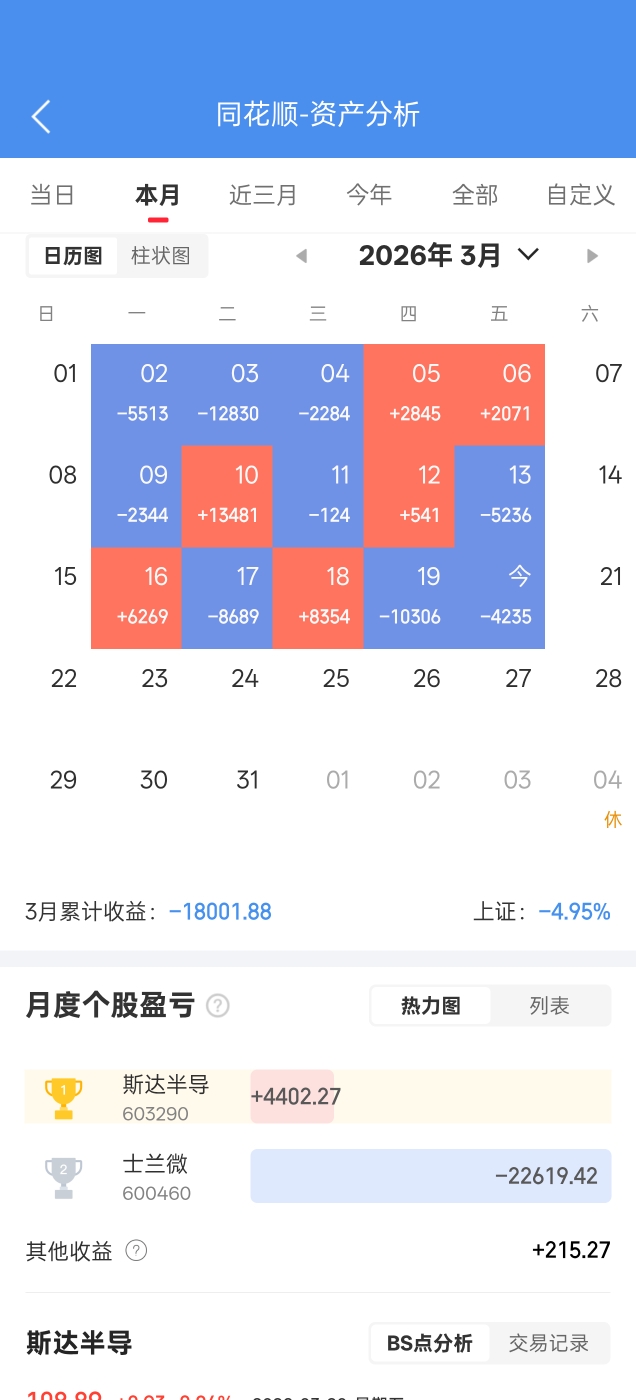Switch to the 近三月 tab
636x1400 pixels.
coord(263,195)
